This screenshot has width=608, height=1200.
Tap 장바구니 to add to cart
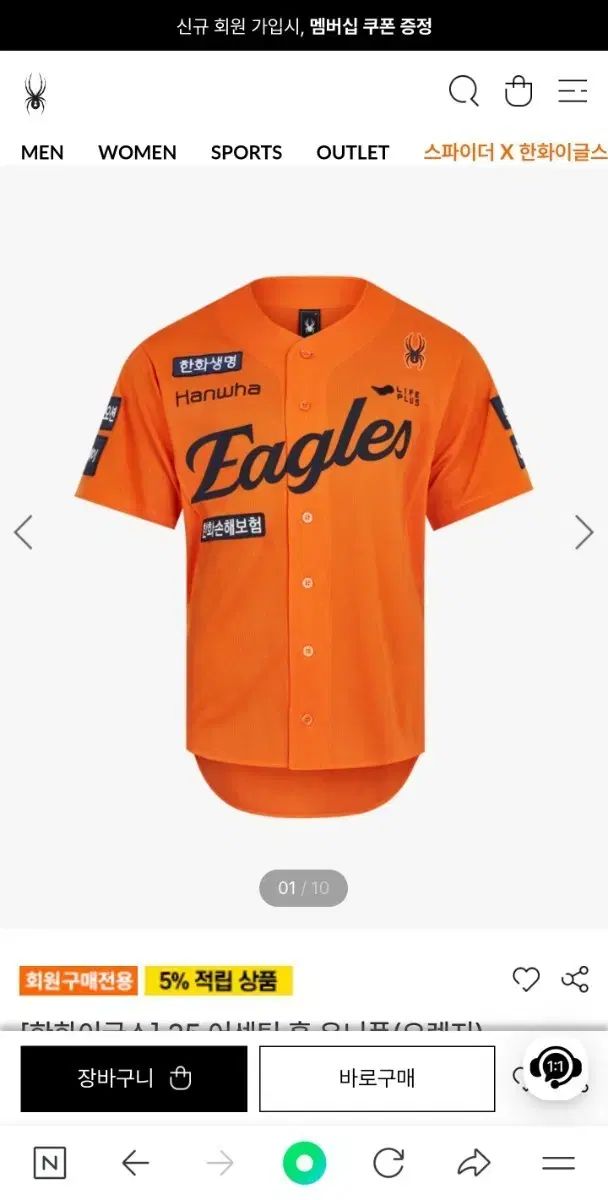pos(134,1079)
